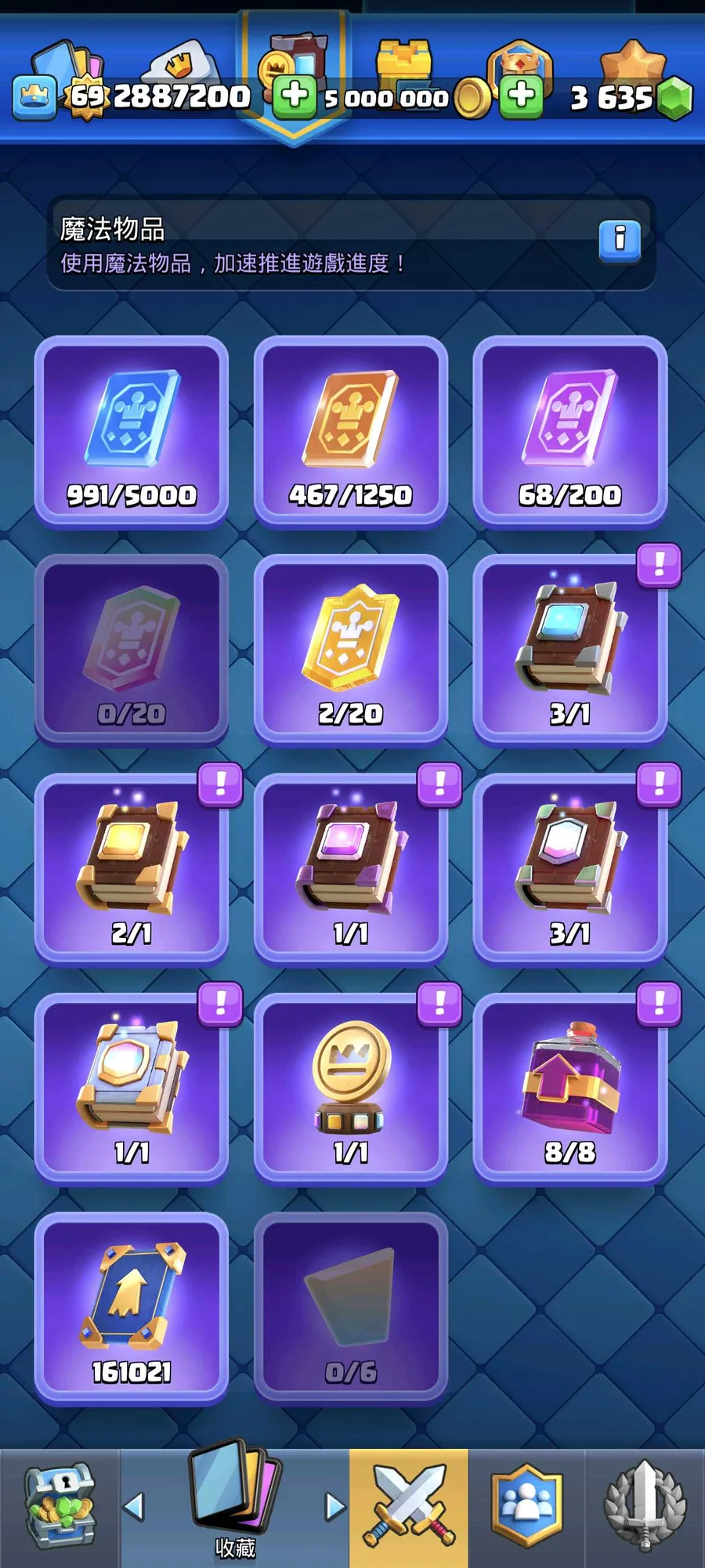The height and width of the screenshot is (1568, 705).
Task: Open the purple potion item showing 8/8
Action: 570,1089
